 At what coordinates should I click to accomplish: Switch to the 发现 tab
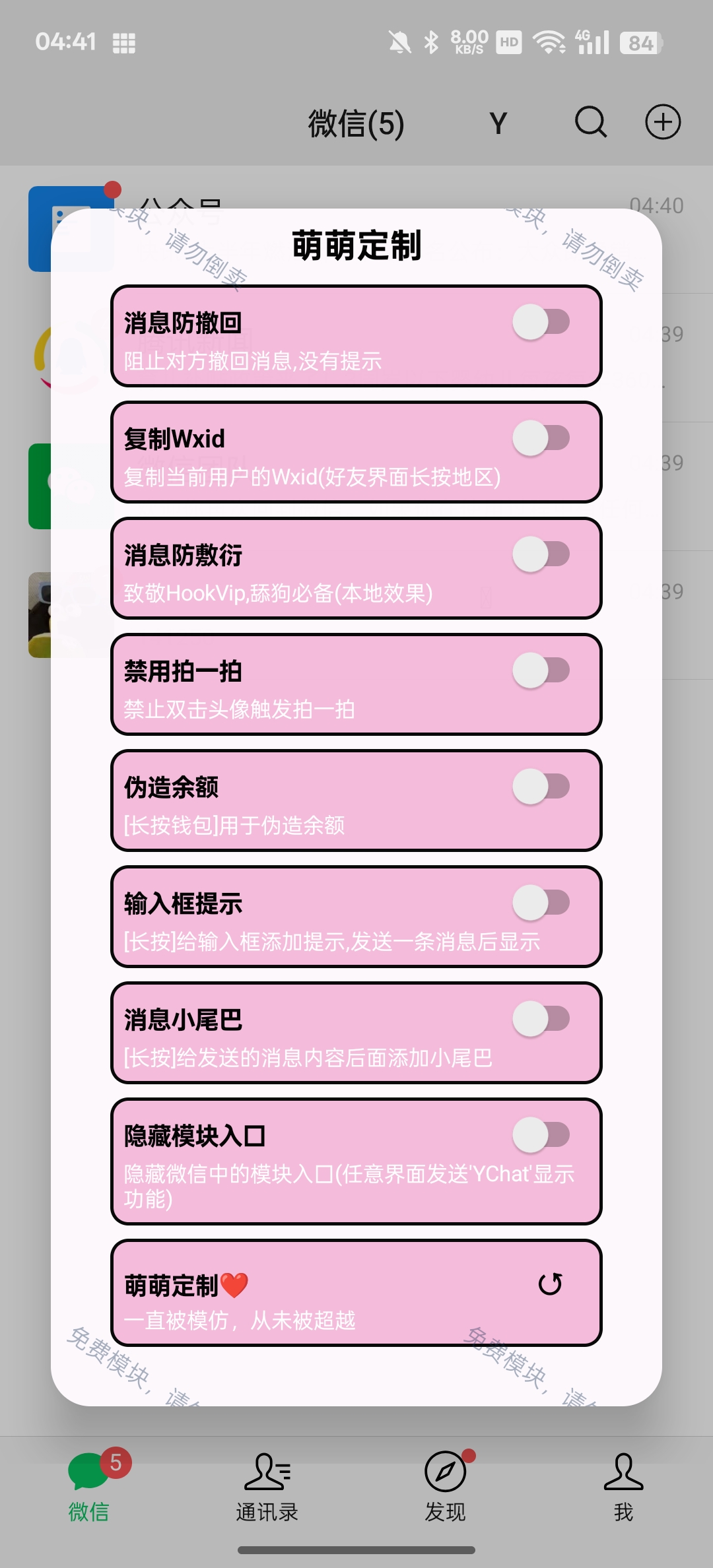pyautogui.click(x=446, y=1485)
